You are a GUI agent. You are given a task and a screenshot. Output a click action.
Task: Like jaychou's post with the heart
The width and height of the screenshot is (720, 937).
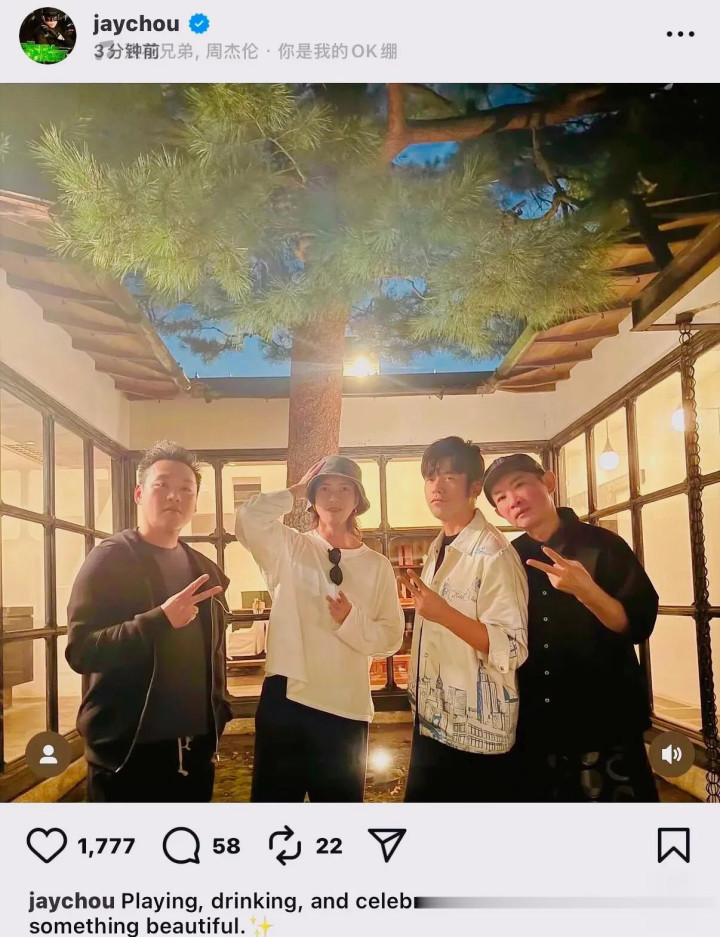[x=47, y=845]
